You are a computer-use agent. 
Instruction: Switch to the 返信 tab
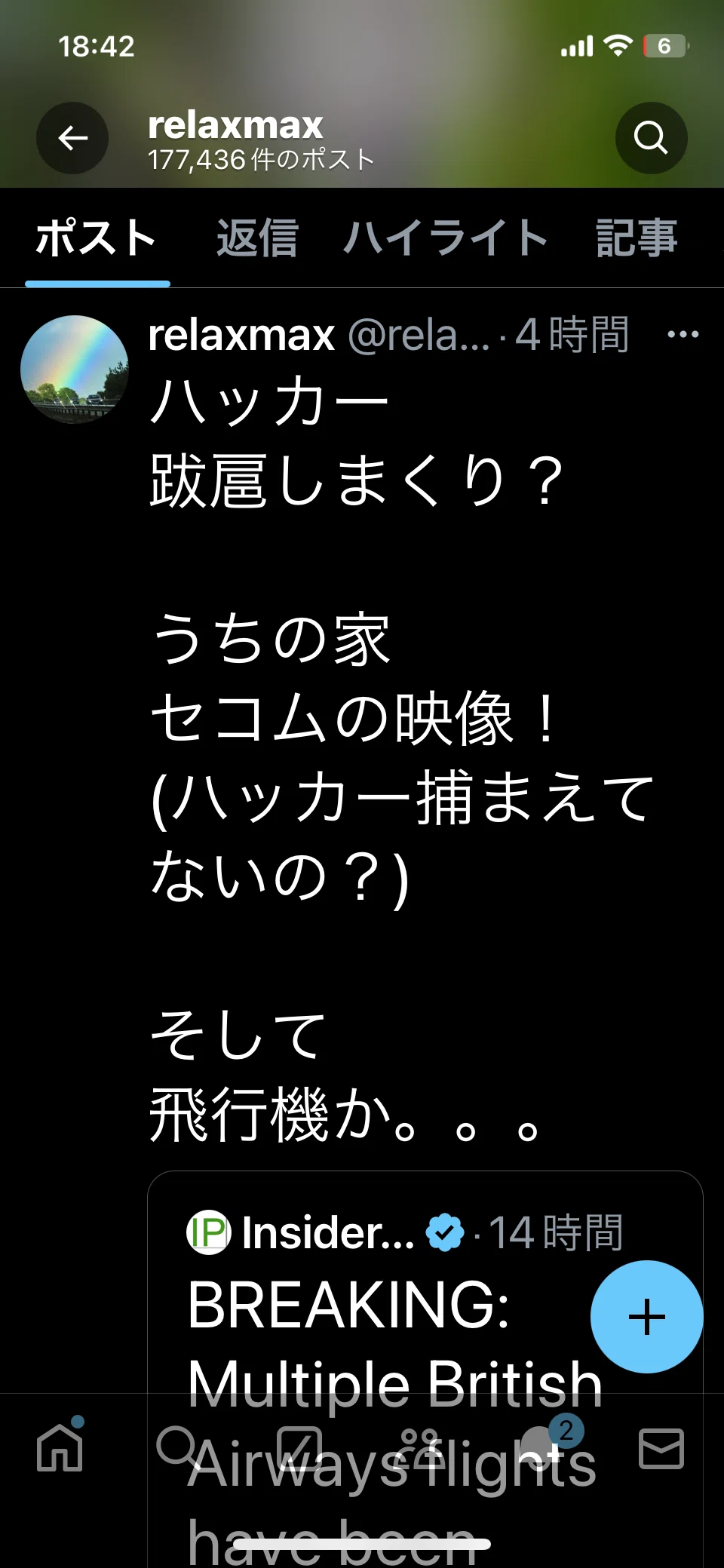(x=257, y=238)
